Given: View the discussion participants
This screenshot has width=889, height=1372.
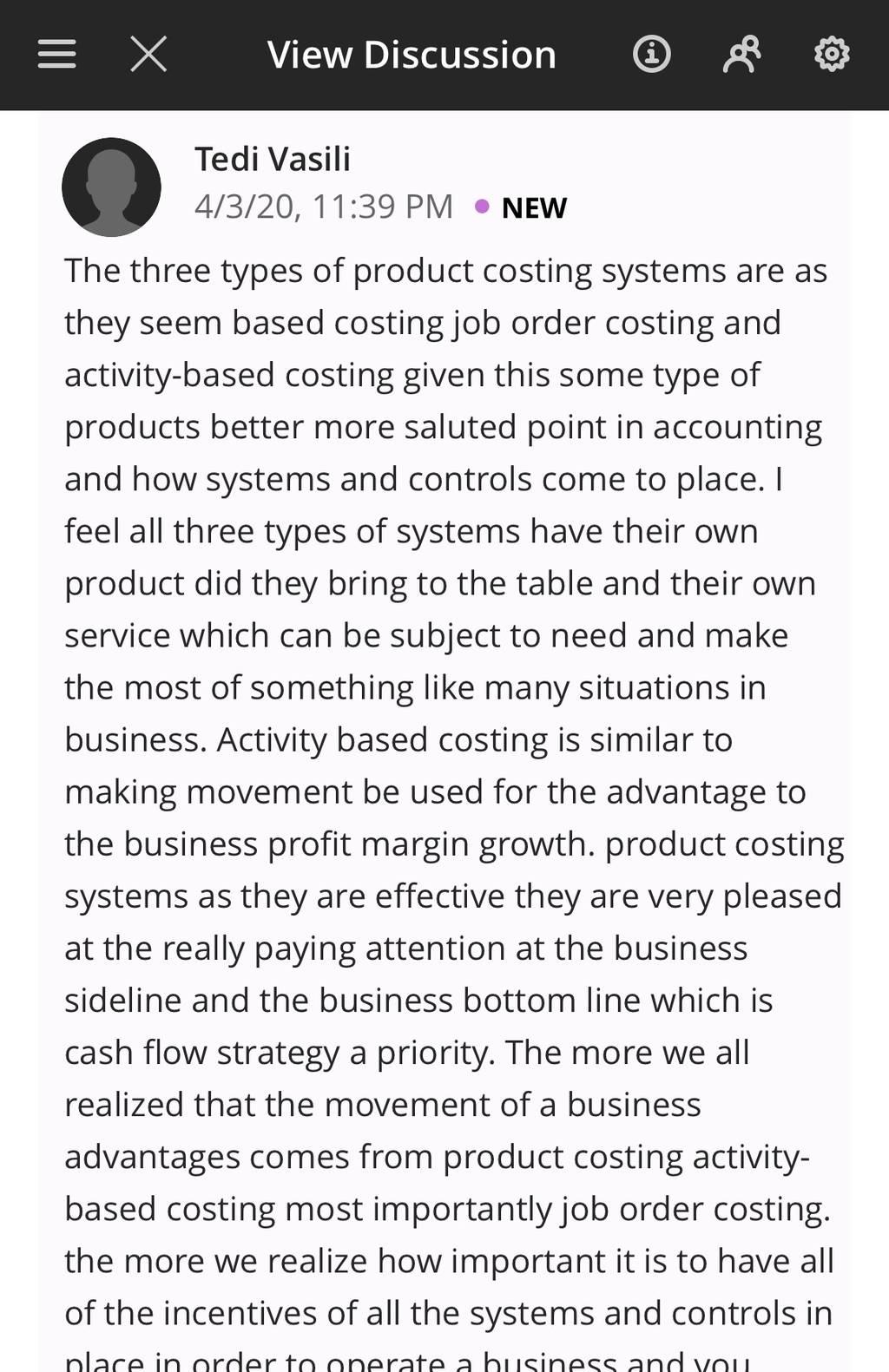Looking at the screenshot, I should (x=742, y=55).
